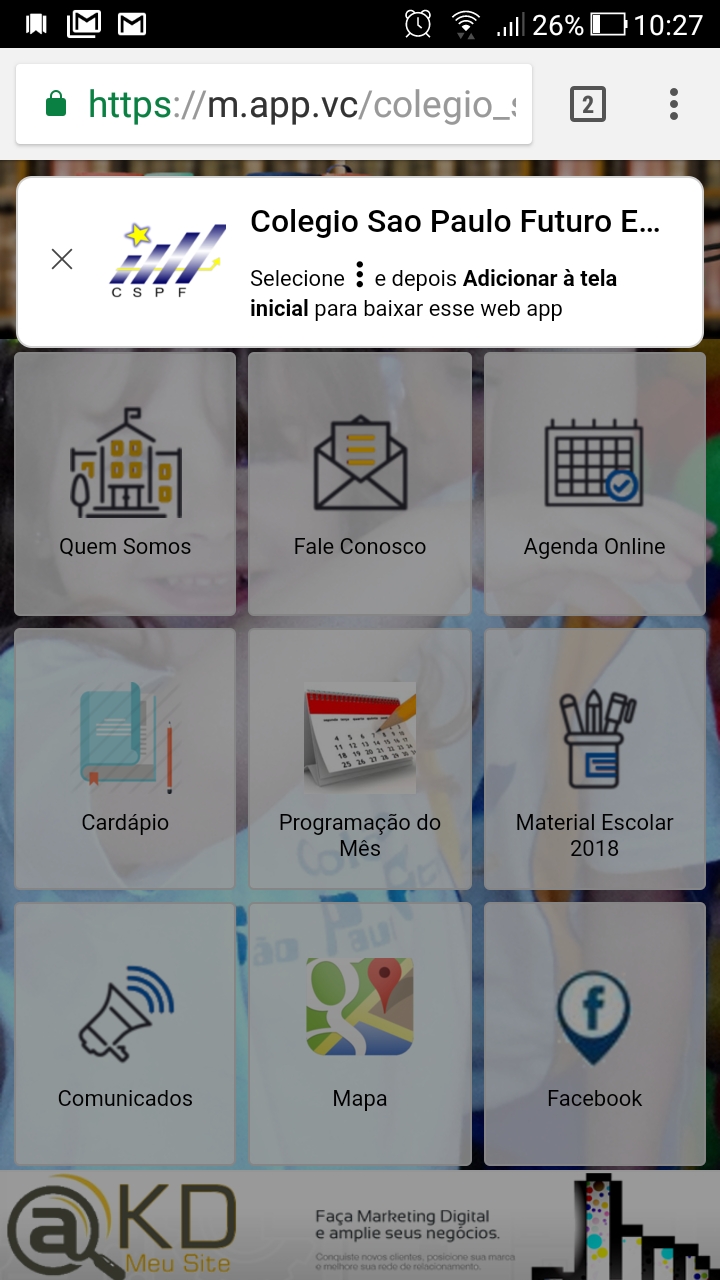Open the Agenda Online tile
This screenshot has width=720, height=1280.
pyautogui.click(x=595, y=484)
